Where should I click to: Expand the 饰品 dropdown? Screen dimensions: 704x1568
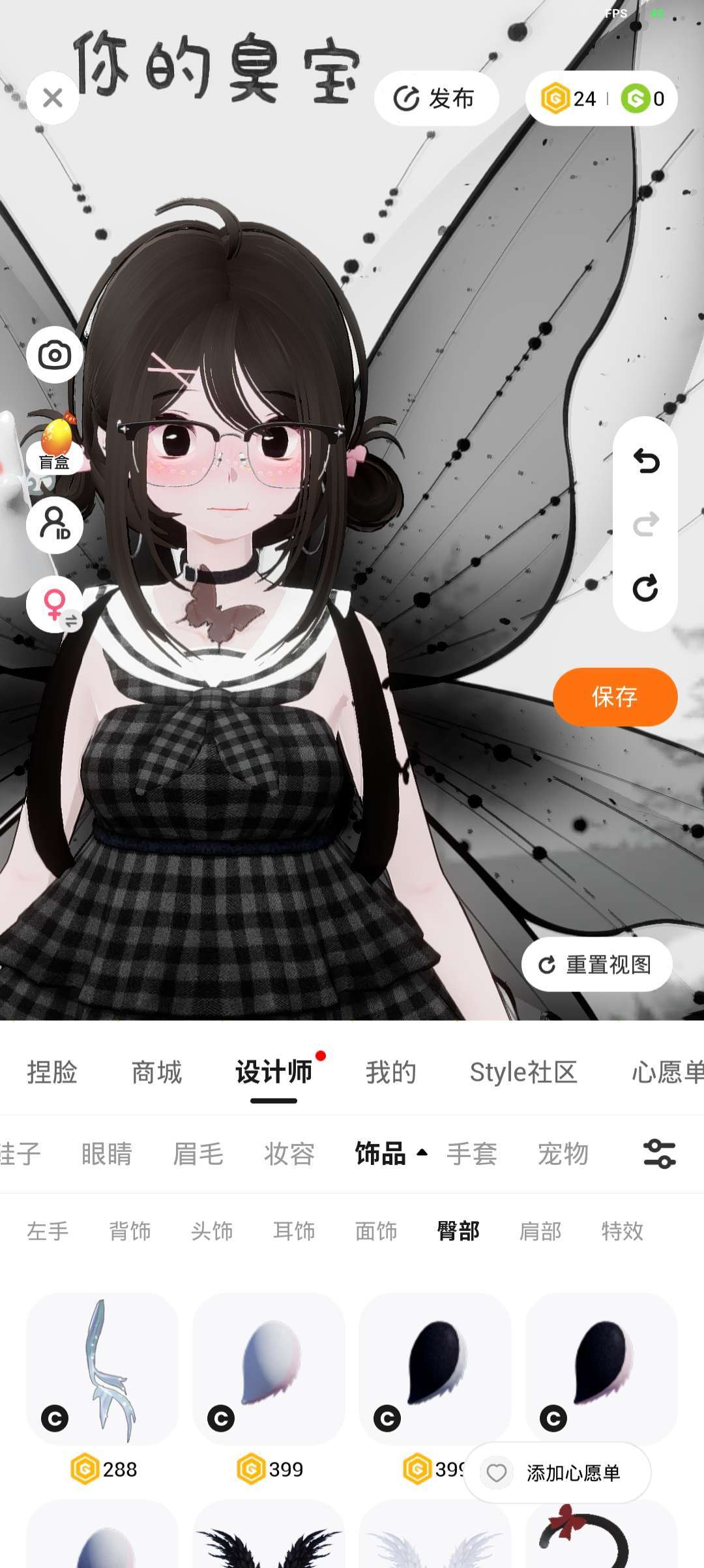(391, 1153)
